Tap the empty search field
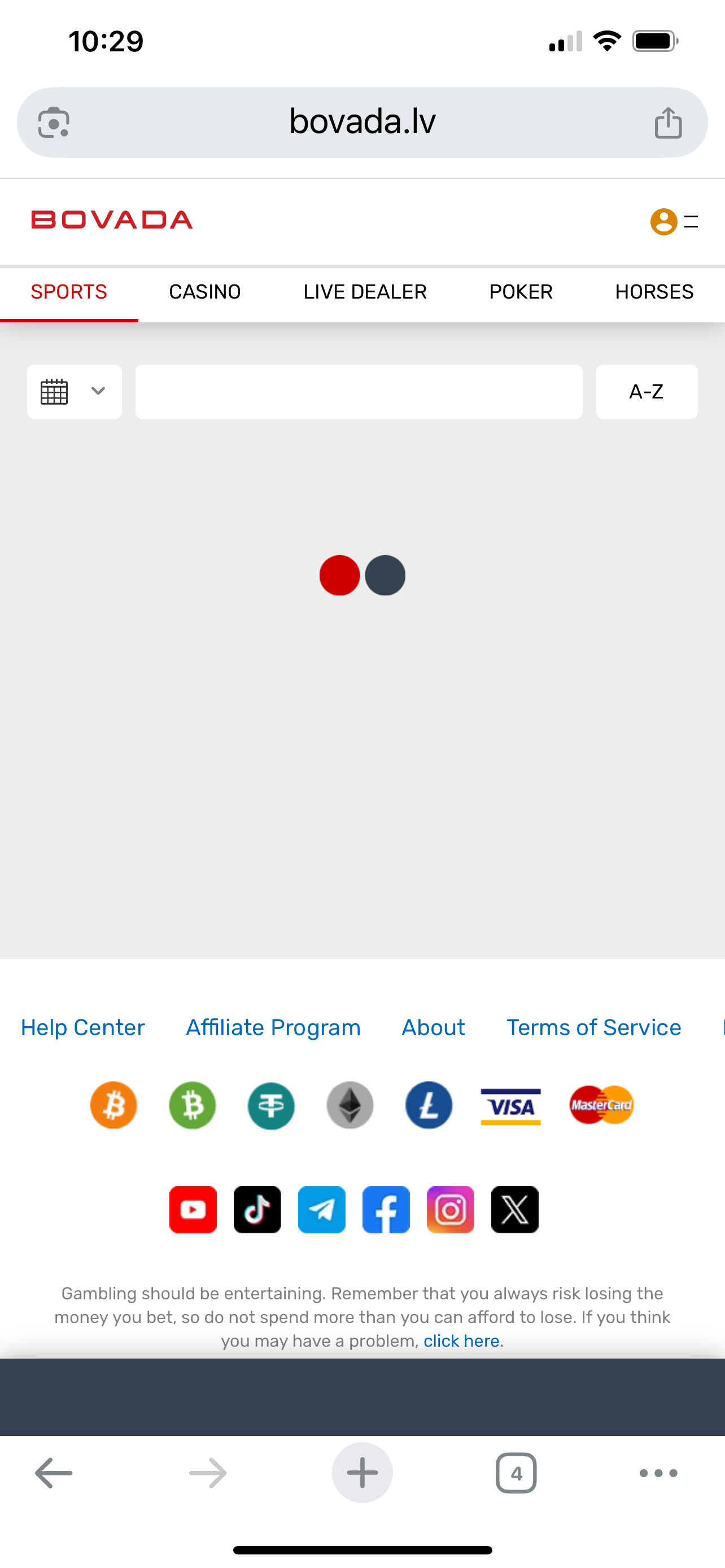This screenshot has height=1568, width=725. click(359, 391)
